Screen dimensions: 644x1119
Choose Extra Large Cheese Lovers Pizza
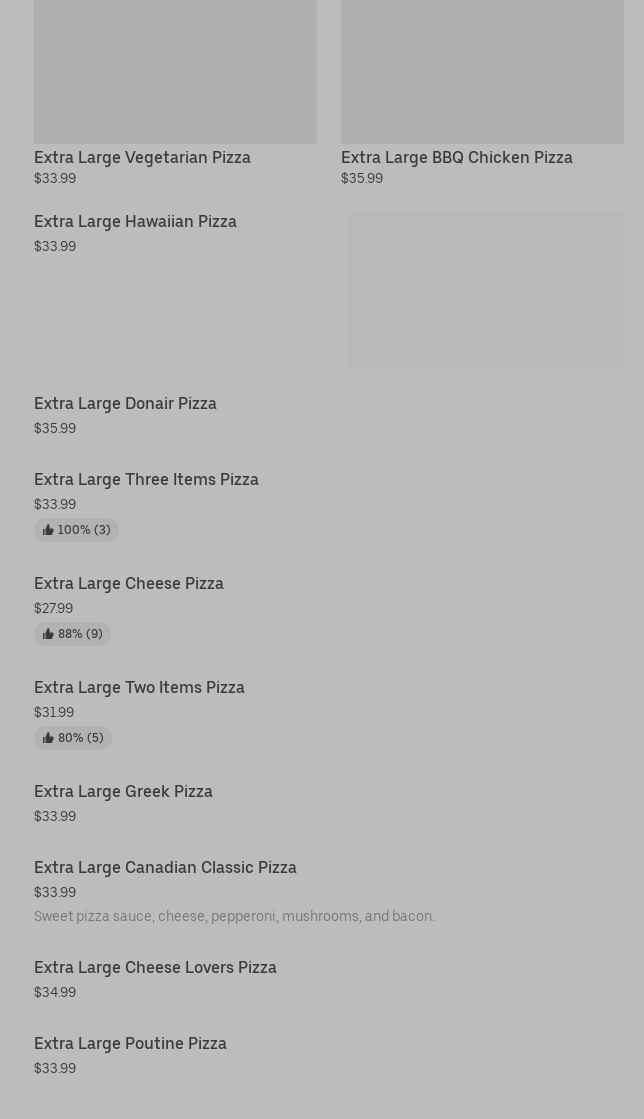point(155,967)
